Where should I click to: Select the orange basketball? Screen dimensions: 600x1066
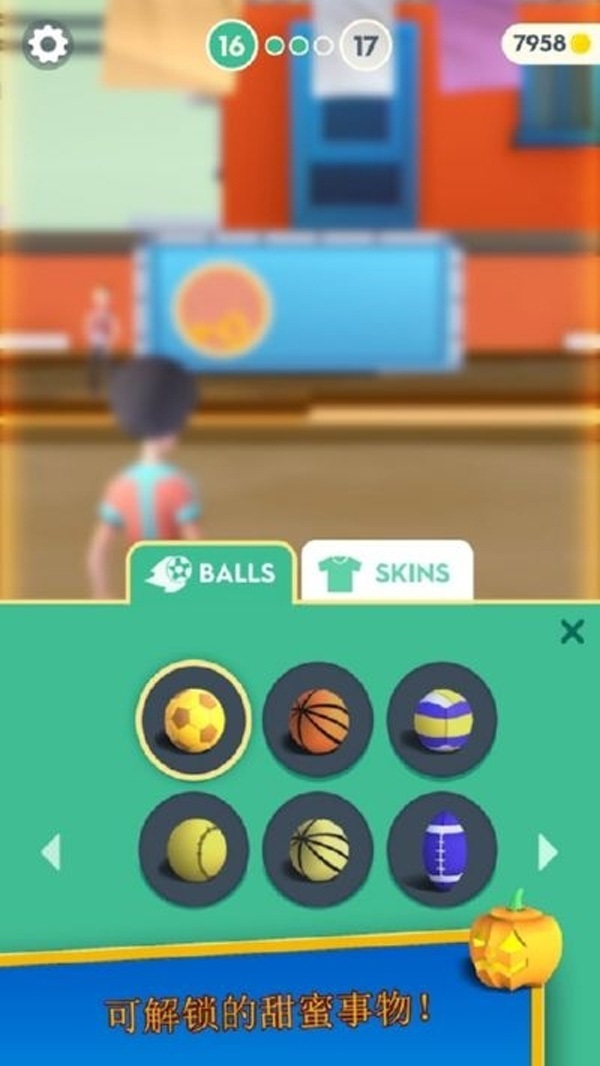click(x=318, y=718)
